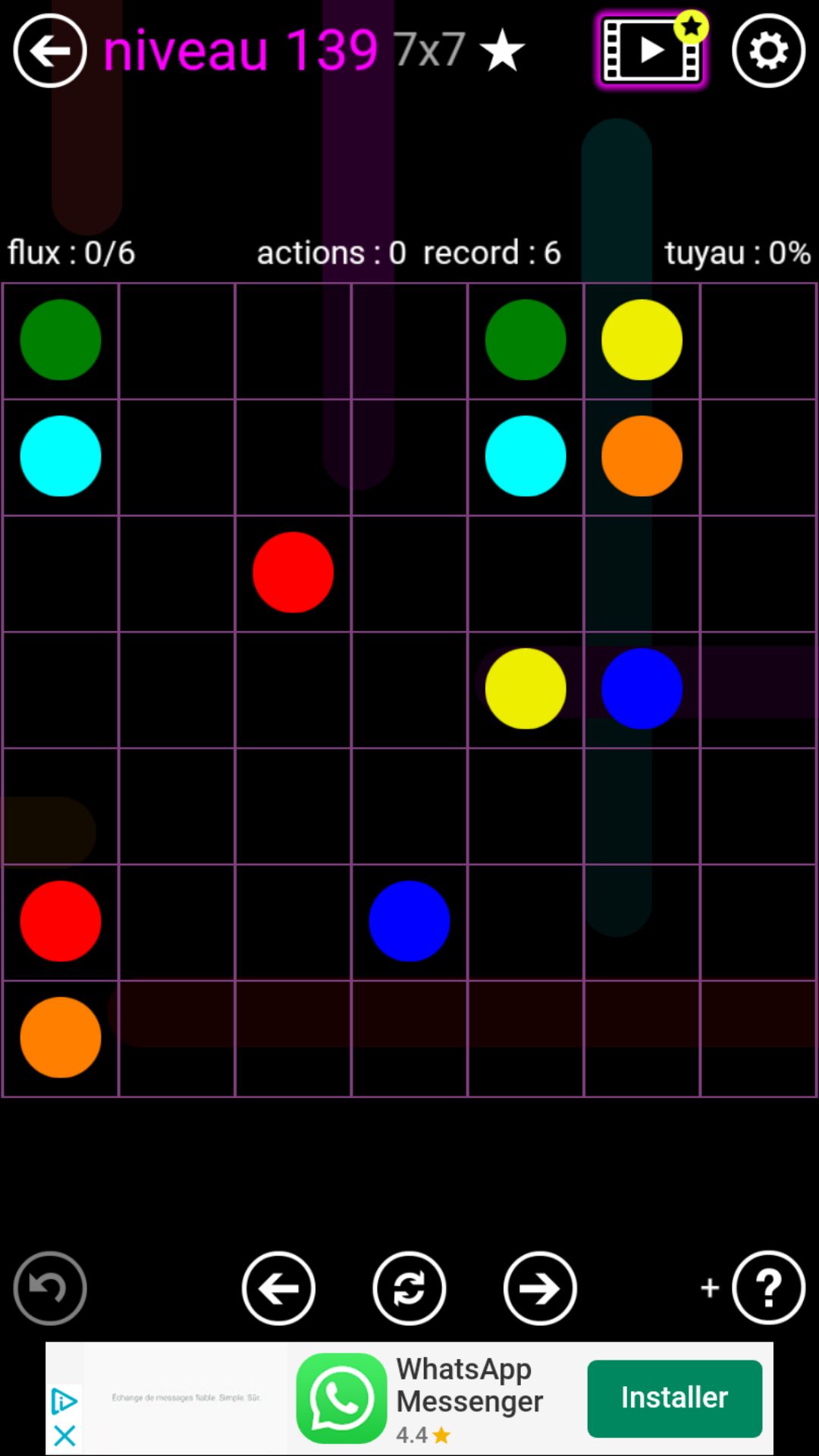The width and height of the screenshot is (819, 1456).
Task: Open the settings gear
Action: click(x=768, y=51)
